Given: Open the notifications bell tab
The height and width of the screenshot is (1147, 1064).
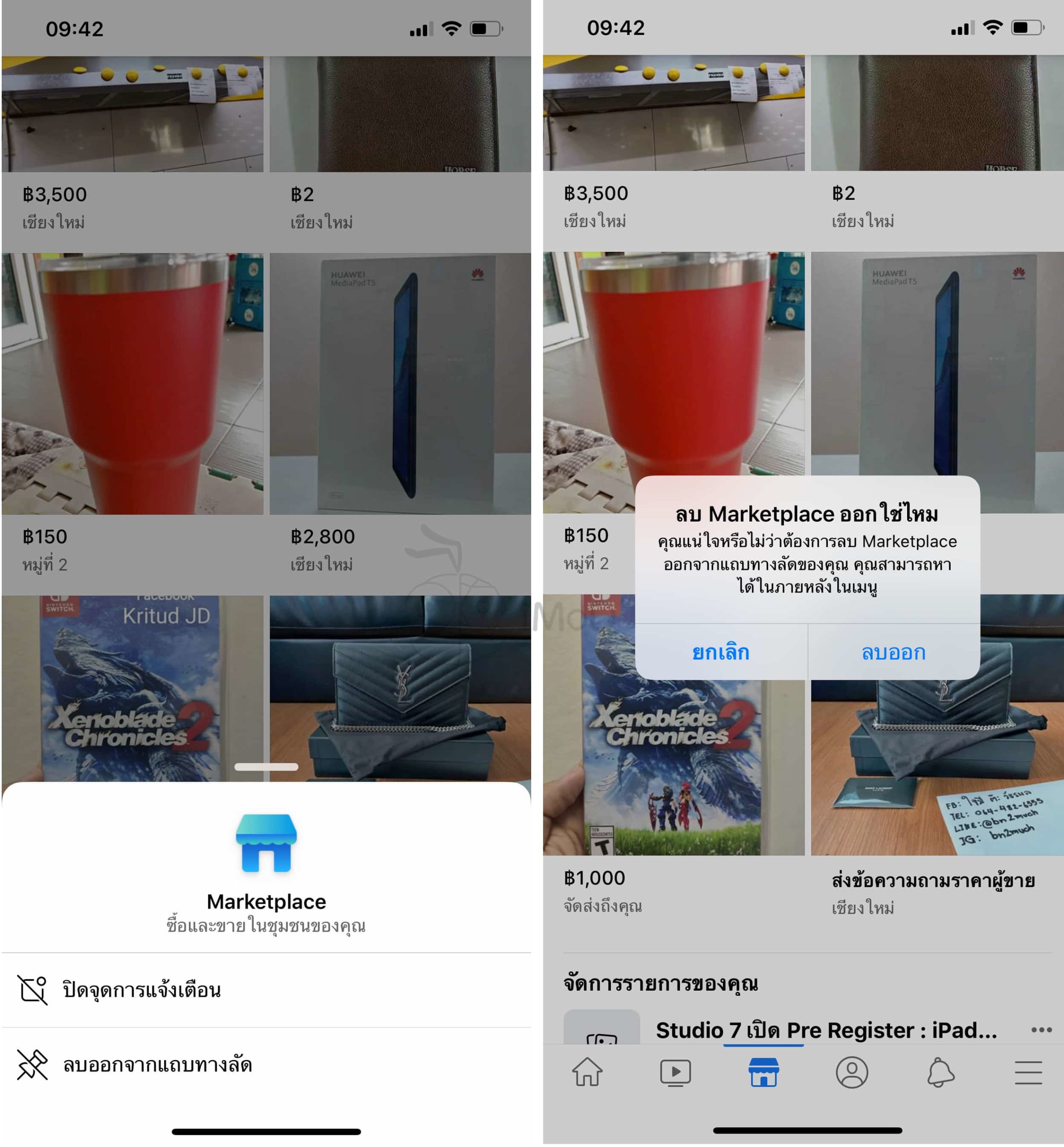Looking at the screenshot, I should click(x=940, y=1072).
